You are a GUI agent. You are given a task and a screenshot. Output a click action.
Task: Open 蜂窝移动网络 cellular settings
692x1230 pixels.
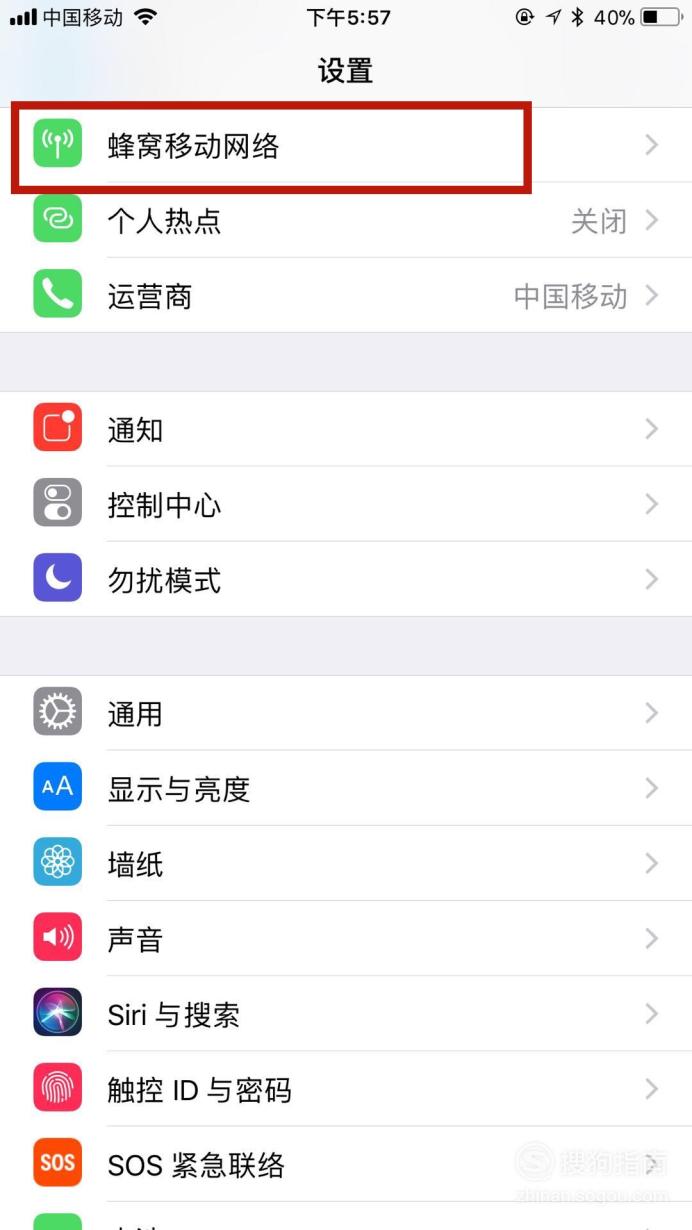[x=346, y=146]
